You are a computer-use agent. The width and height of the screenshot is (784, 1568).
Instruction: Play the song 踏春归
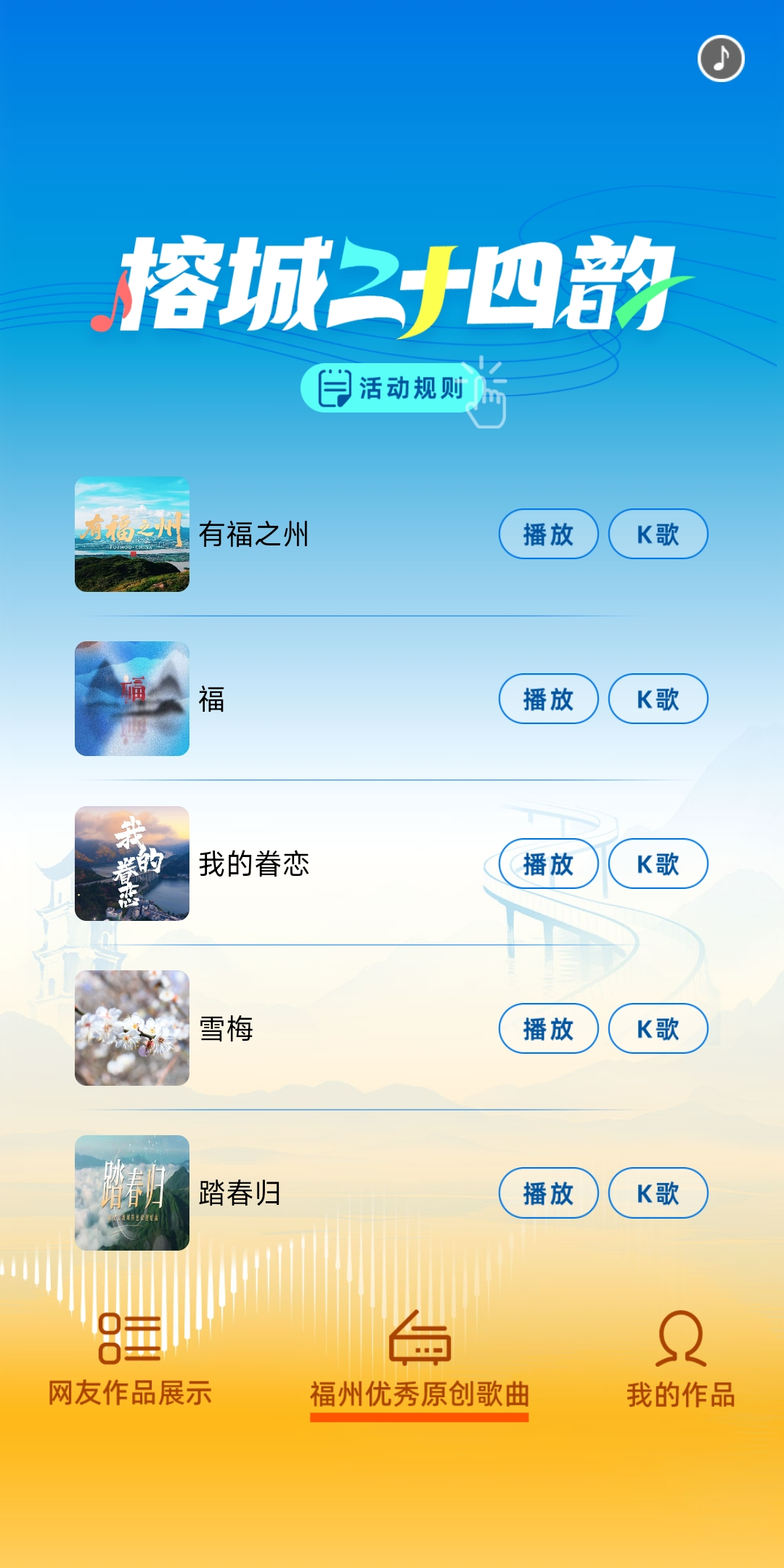(x=548, y=1193)
